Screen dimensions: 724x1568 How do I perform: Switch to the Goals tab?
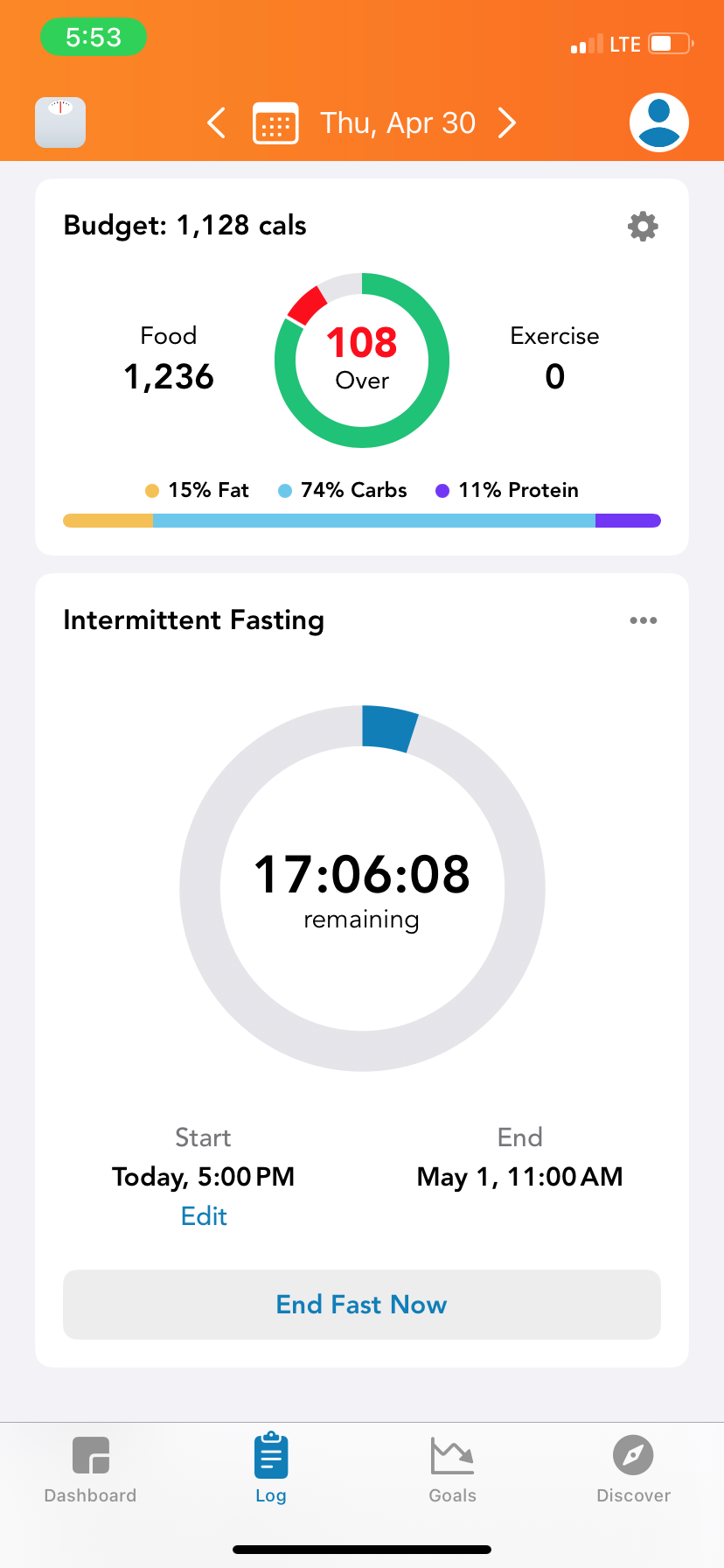(452, 1470)
